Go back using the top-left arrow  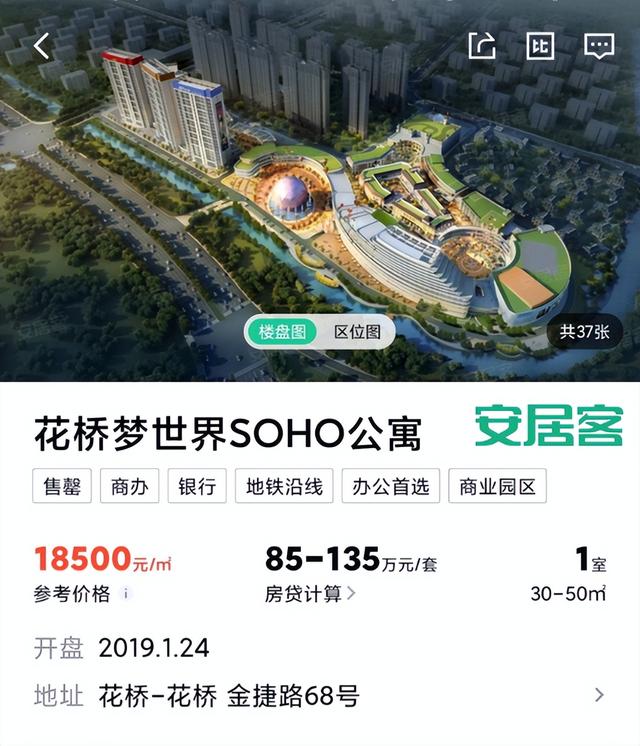coord(41,46)
